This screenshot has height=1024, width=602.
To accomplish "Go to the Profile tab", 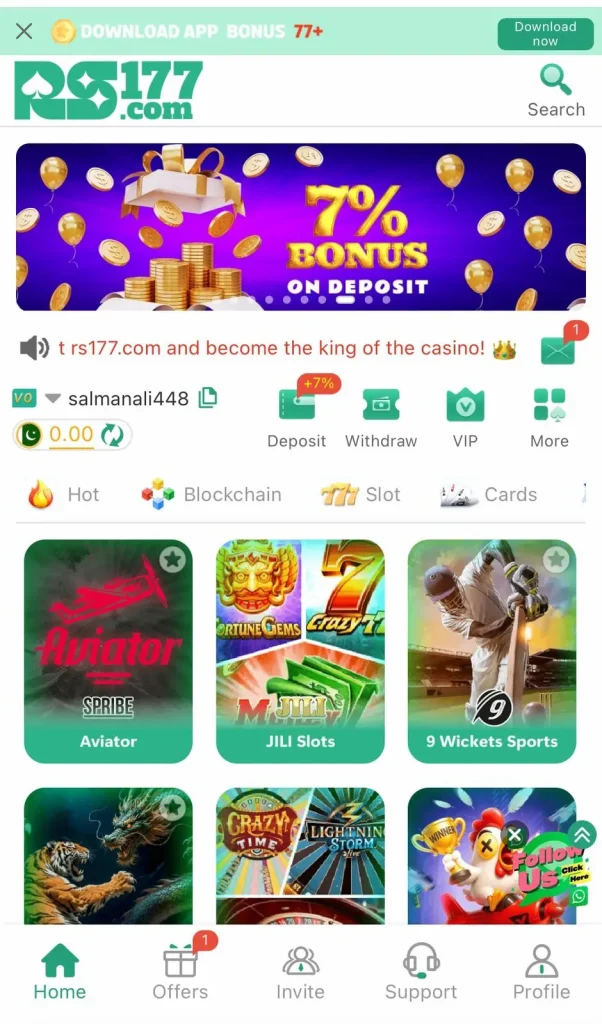I will point(541,972).
